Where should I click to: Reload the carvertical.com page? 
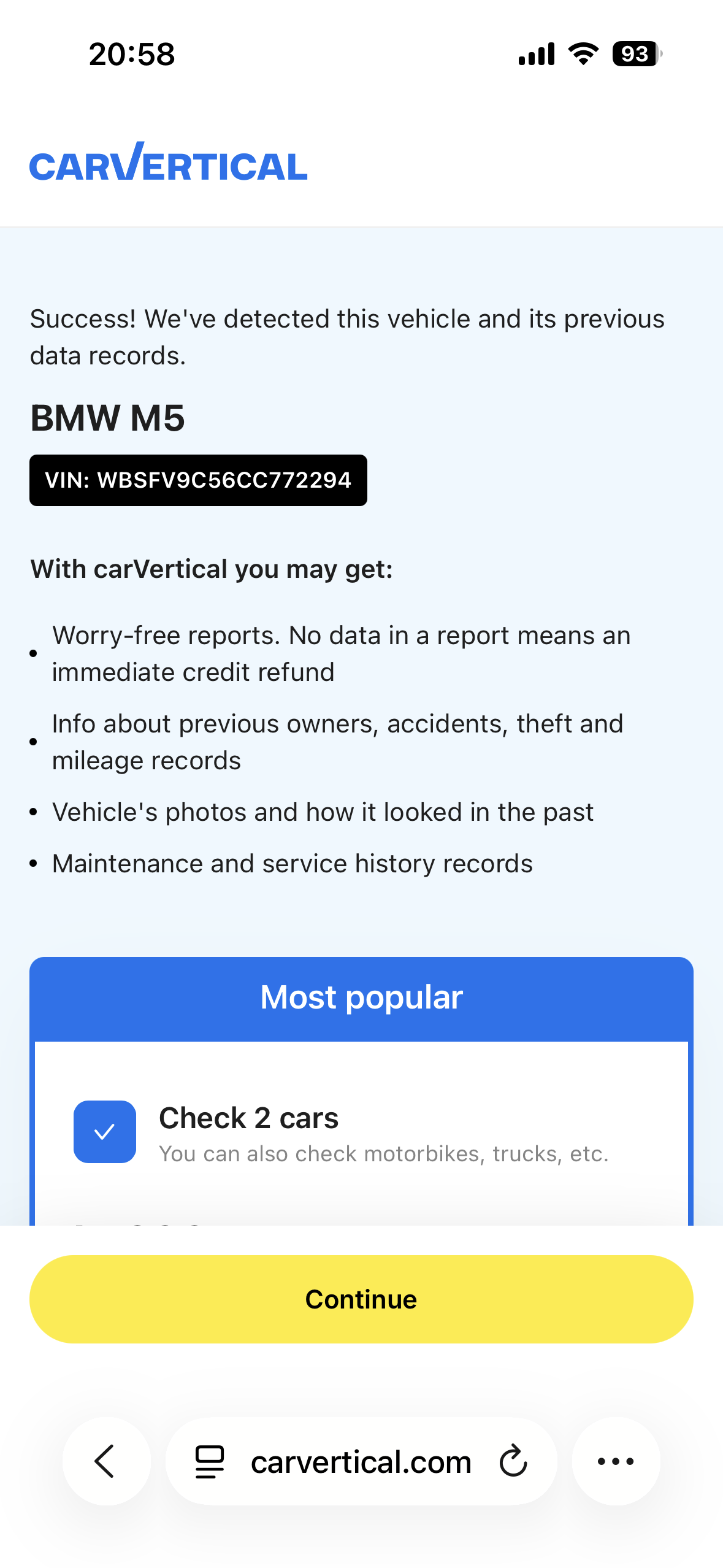(513, 1461)
